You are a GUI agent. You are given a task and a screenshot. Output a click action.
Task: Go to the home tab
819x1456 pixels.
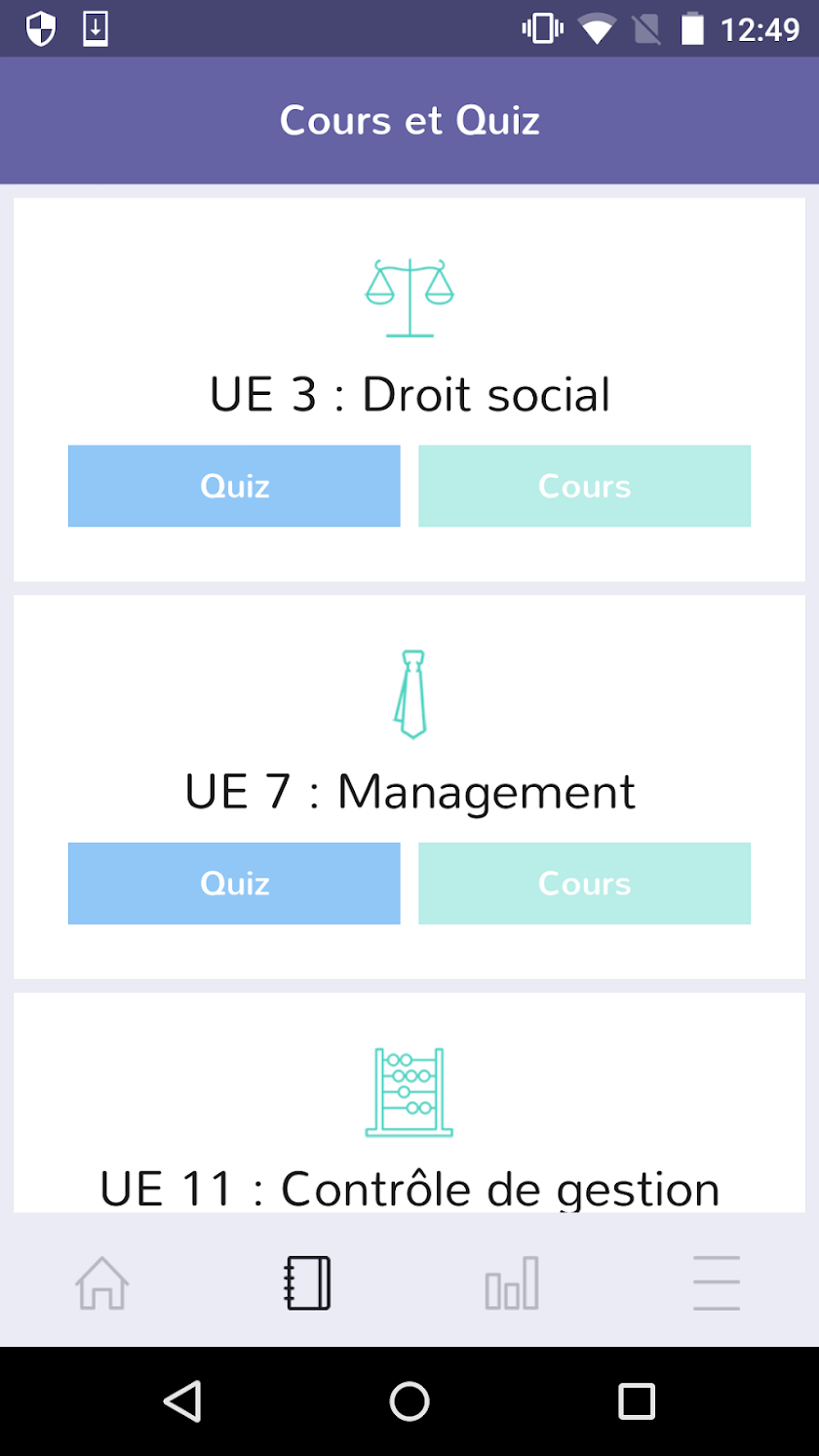point(102,1282)
